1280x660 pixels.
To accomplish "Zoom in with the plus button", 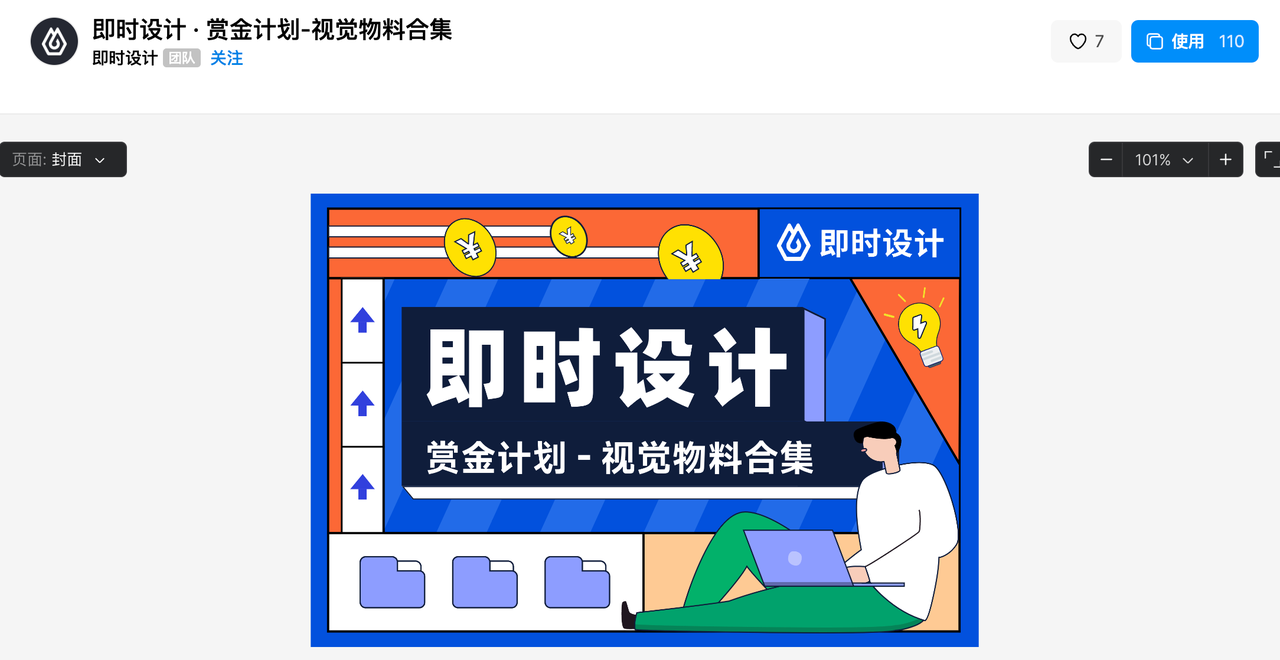I will (x=1225, y=160).
